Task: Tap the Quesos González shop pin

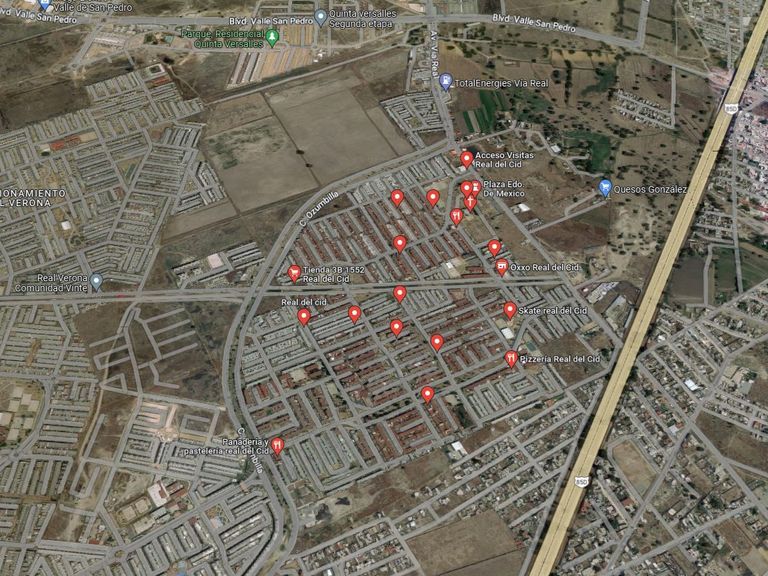Action: 605,187
